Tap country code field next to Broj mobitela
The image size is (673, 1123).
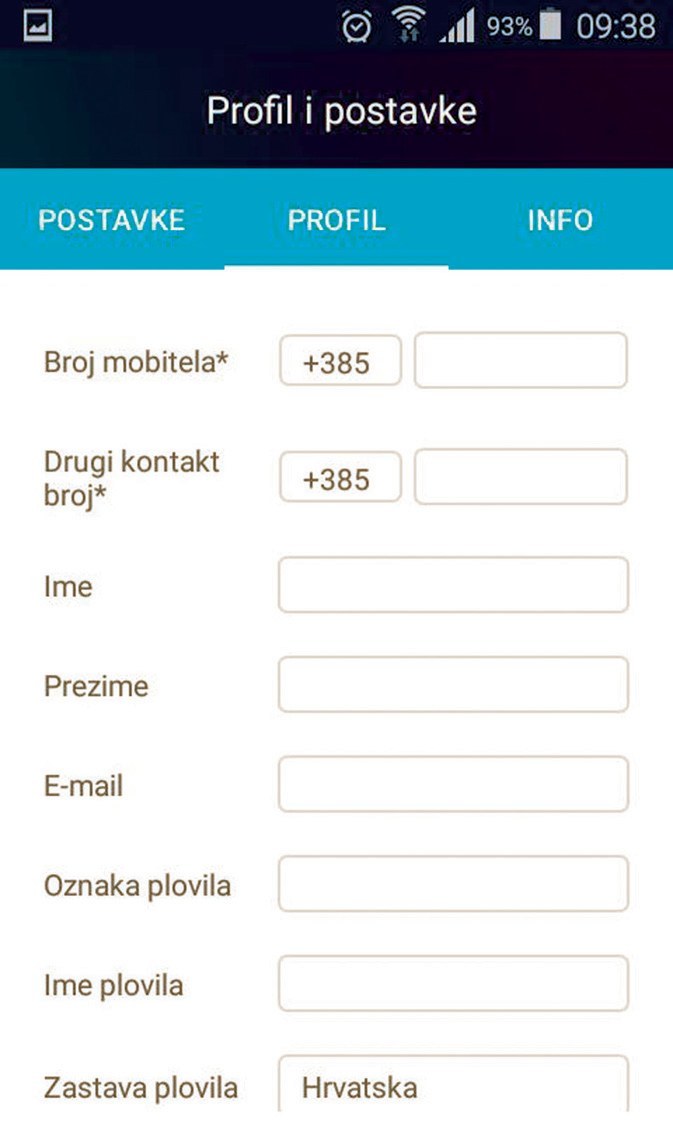pyautogui.click(x=340, y=361)
